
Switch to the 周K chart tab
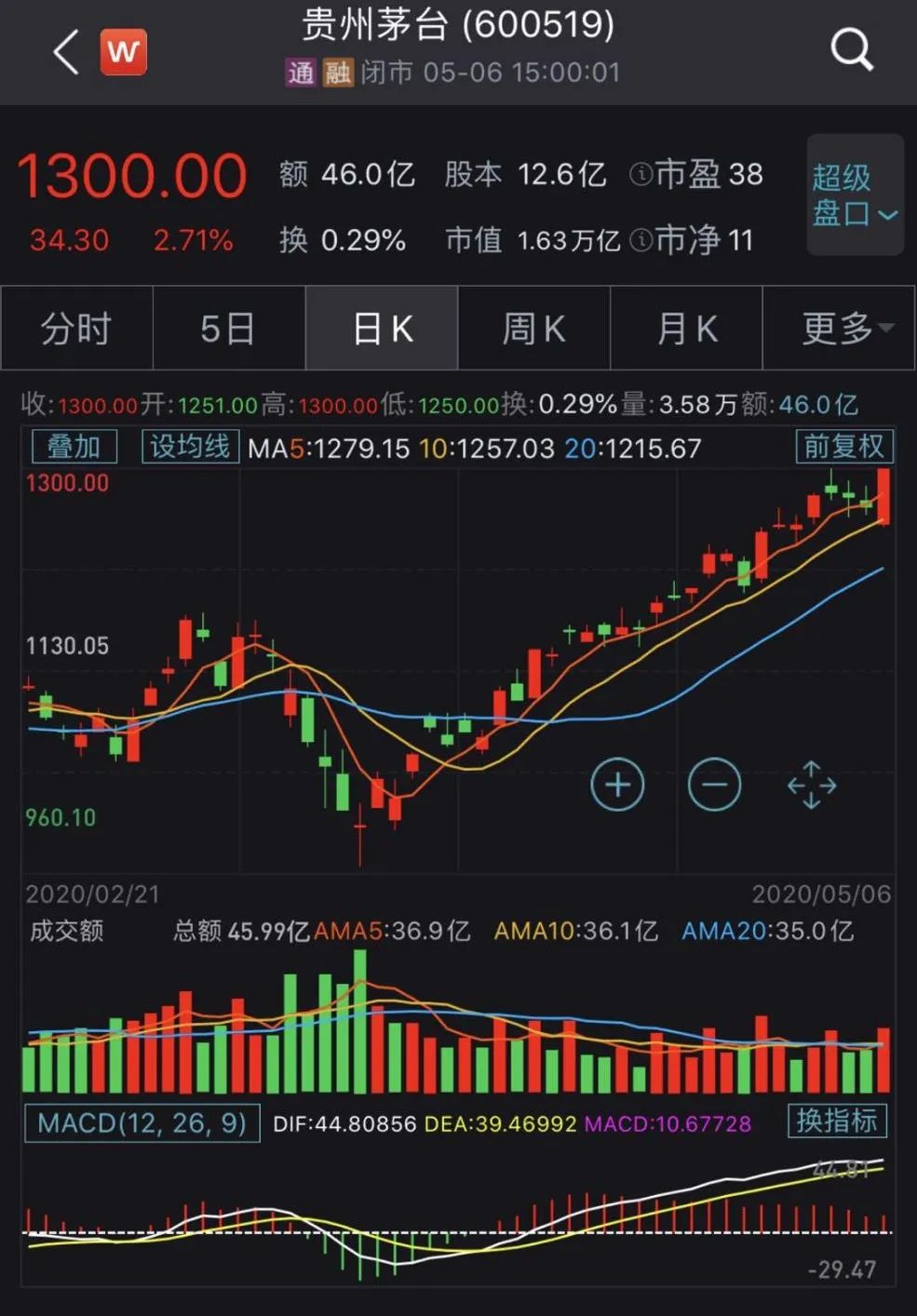click(x=533, y=329)
